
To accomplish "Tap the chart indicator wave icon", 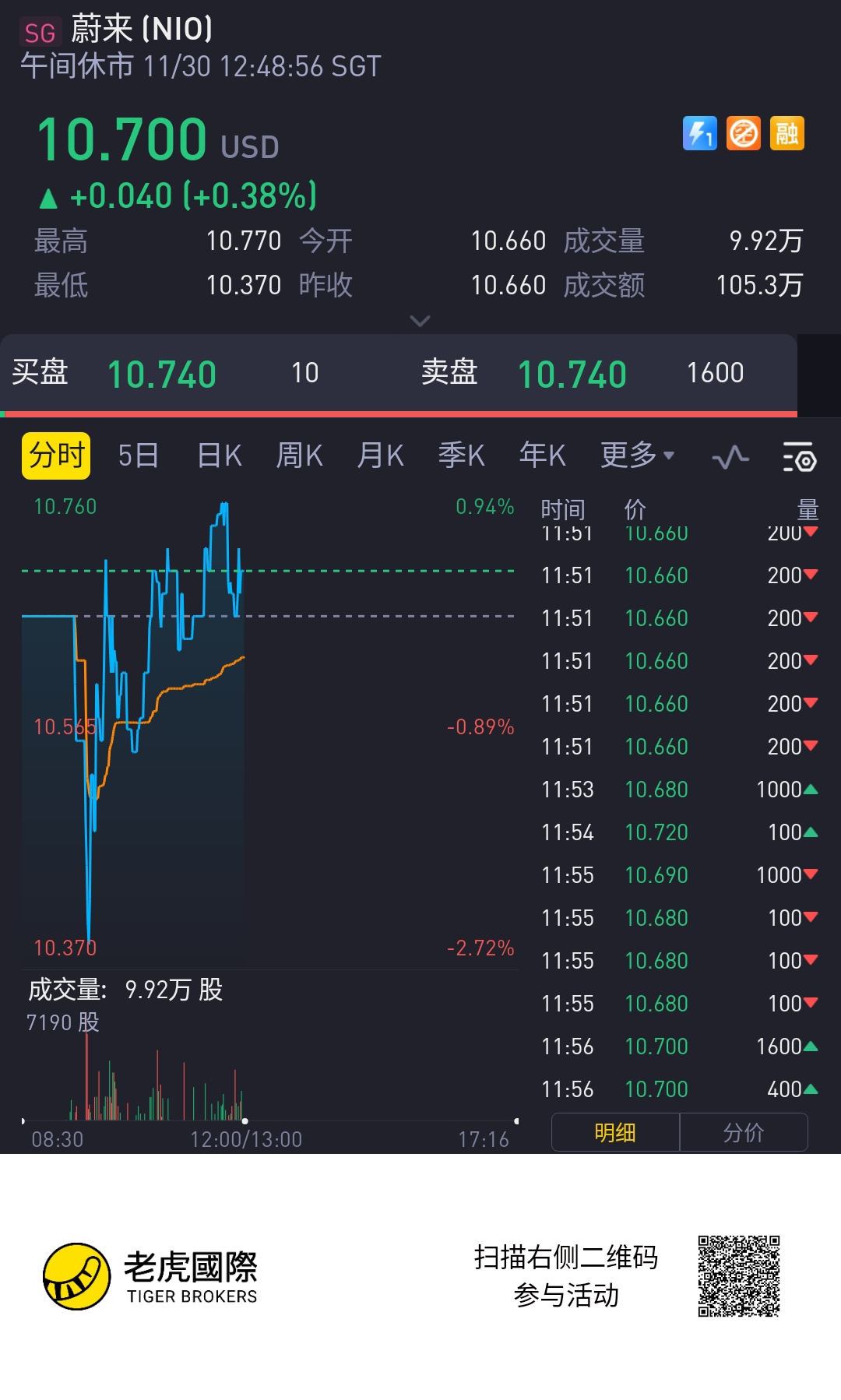I will pyautogui.click(x=730, y=457).
